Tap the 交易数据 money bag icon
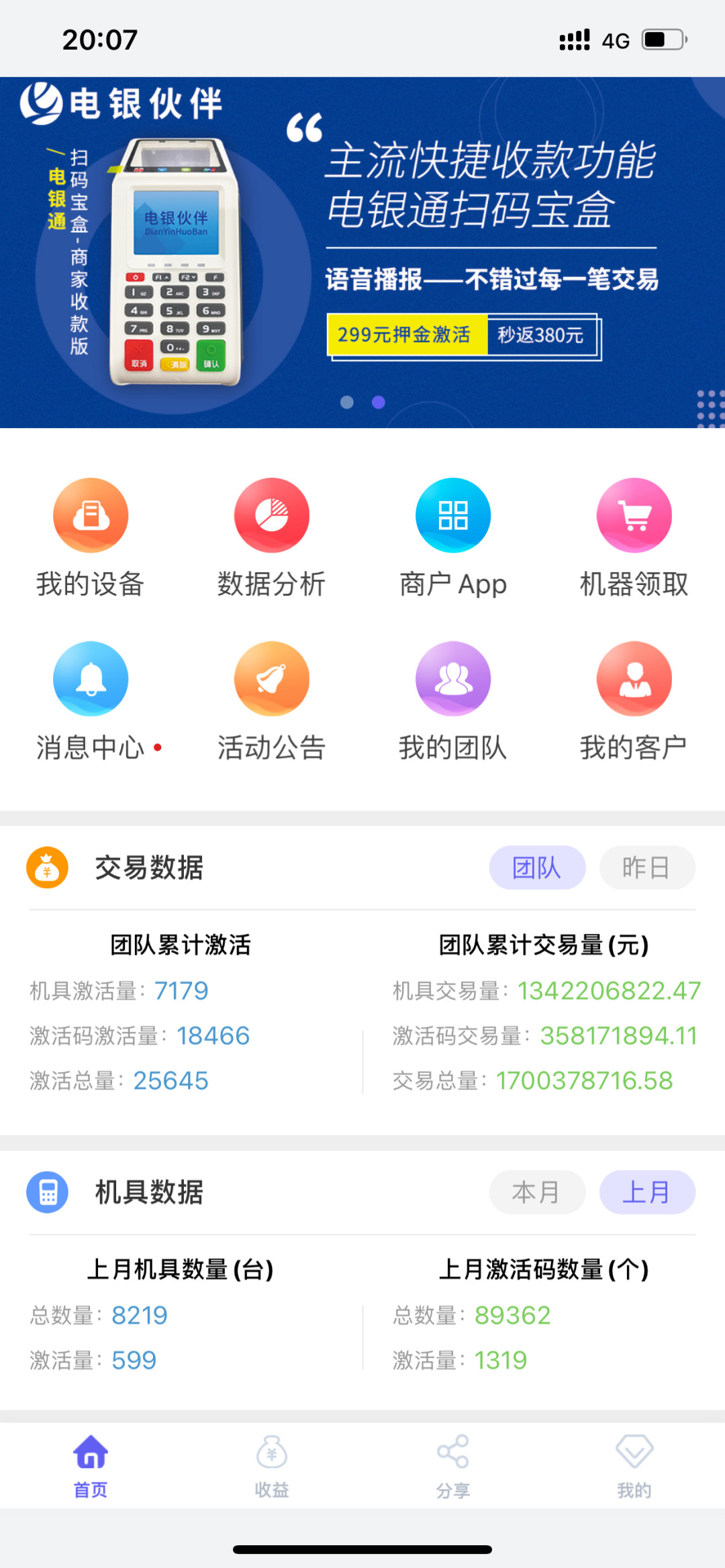 pos(47,870)
